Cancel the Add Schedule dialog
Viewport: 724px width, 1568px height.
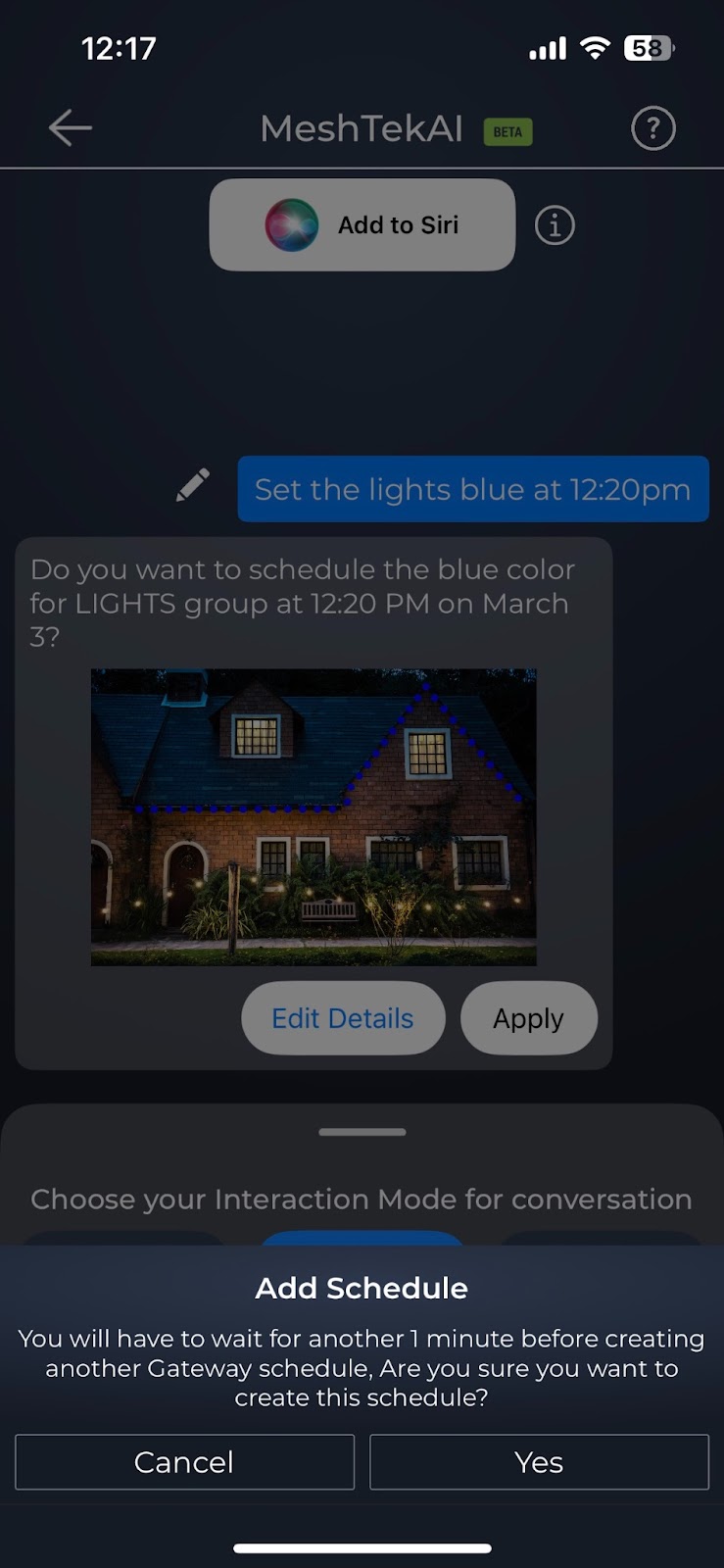click(184, 1462)
